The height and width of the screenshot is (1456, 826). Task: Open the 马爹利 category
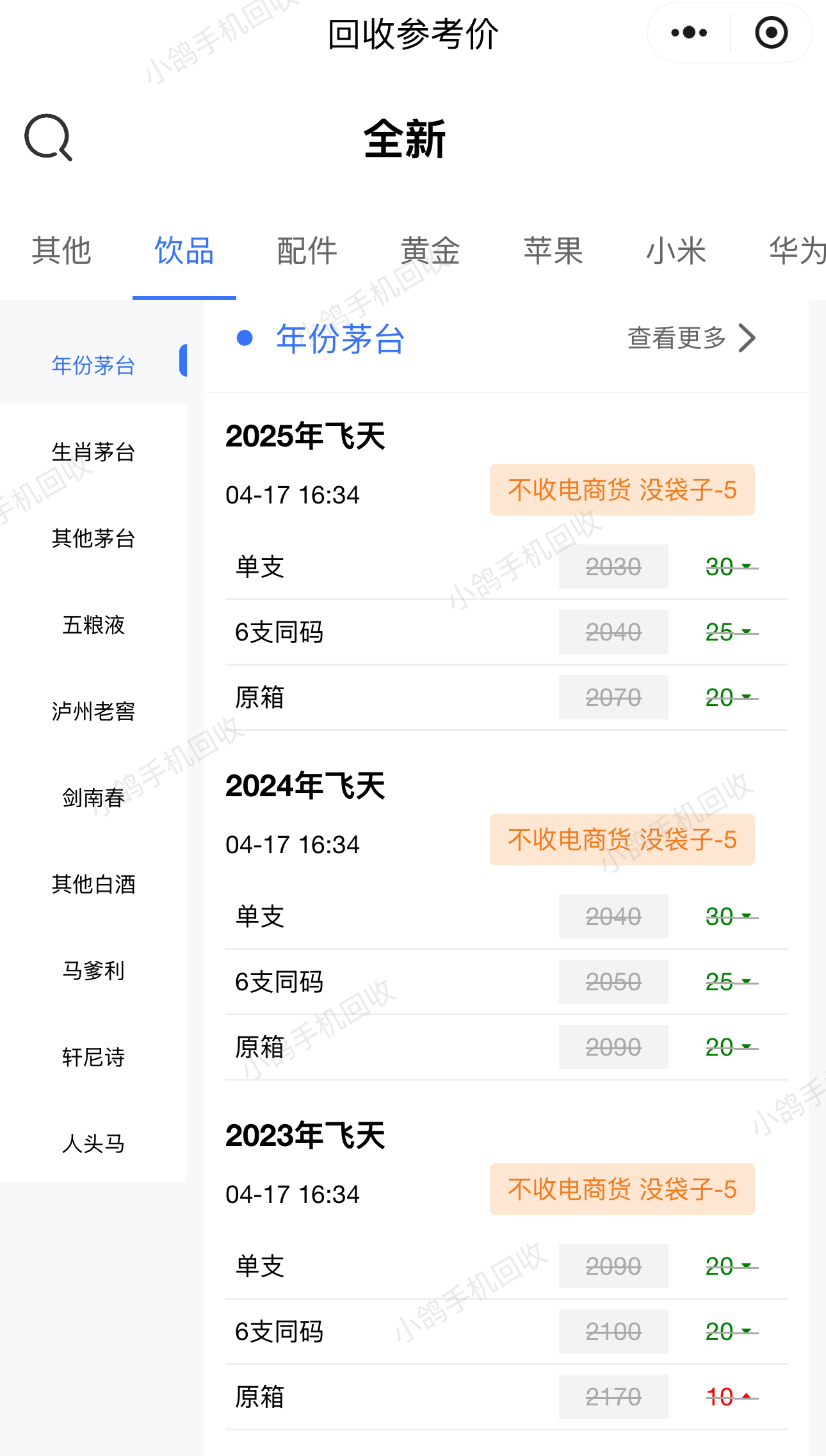point(93,970)
